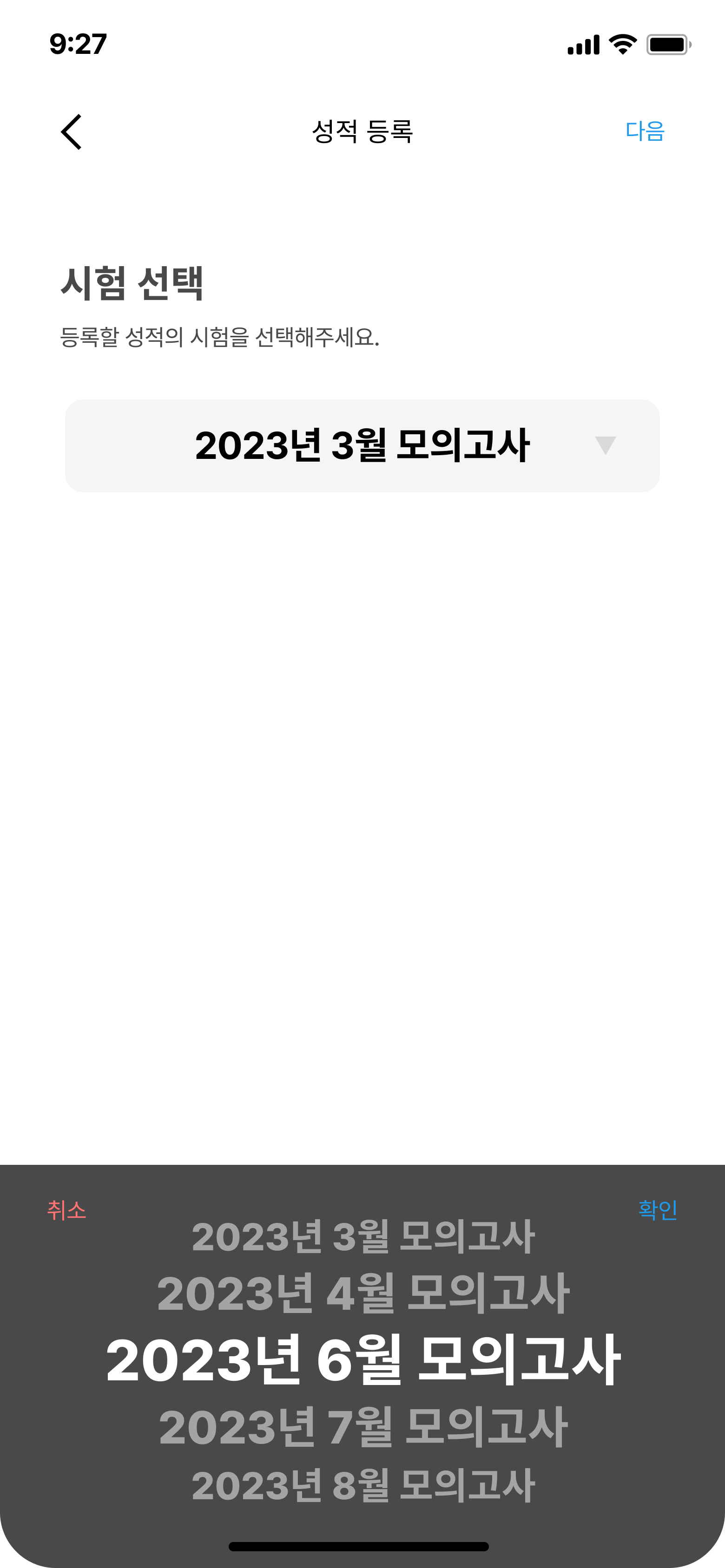Select 2023년 3월 모의고사 in the picker
725x1568 pixels.
(363, 1236)
